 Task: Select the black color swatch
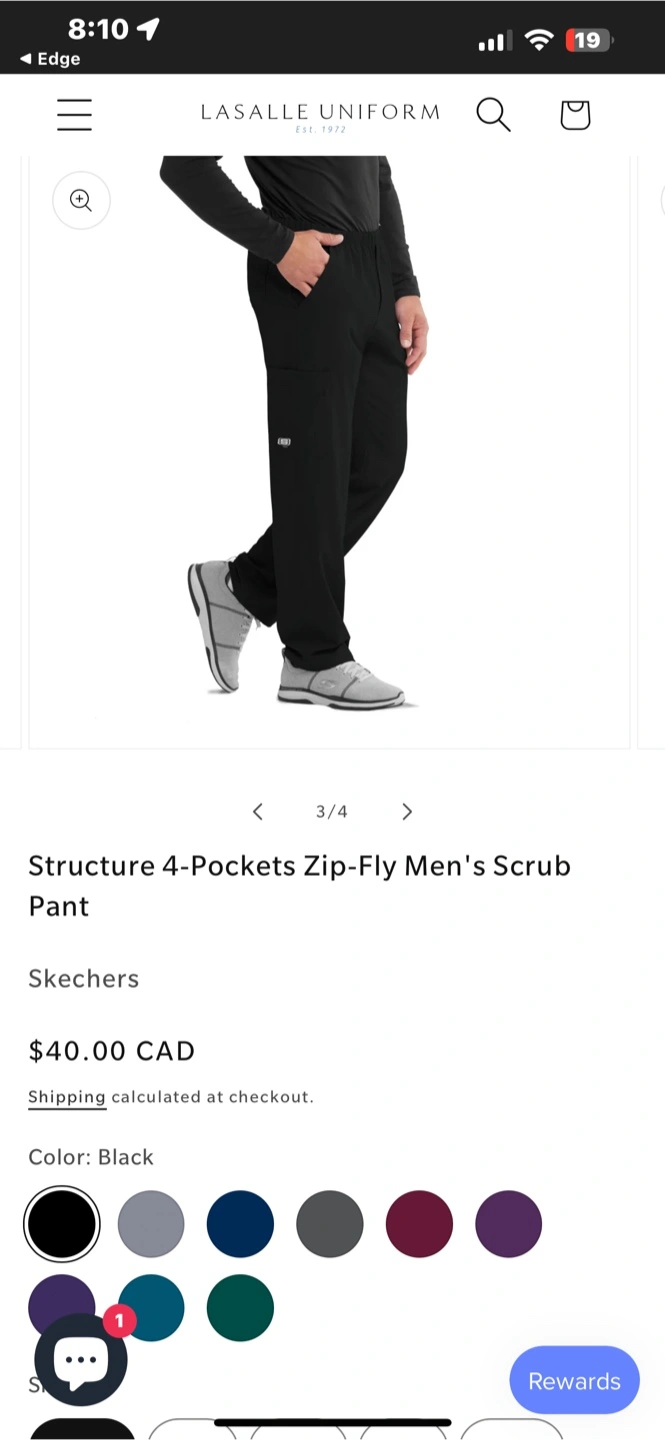click(x=62, y=1224)
